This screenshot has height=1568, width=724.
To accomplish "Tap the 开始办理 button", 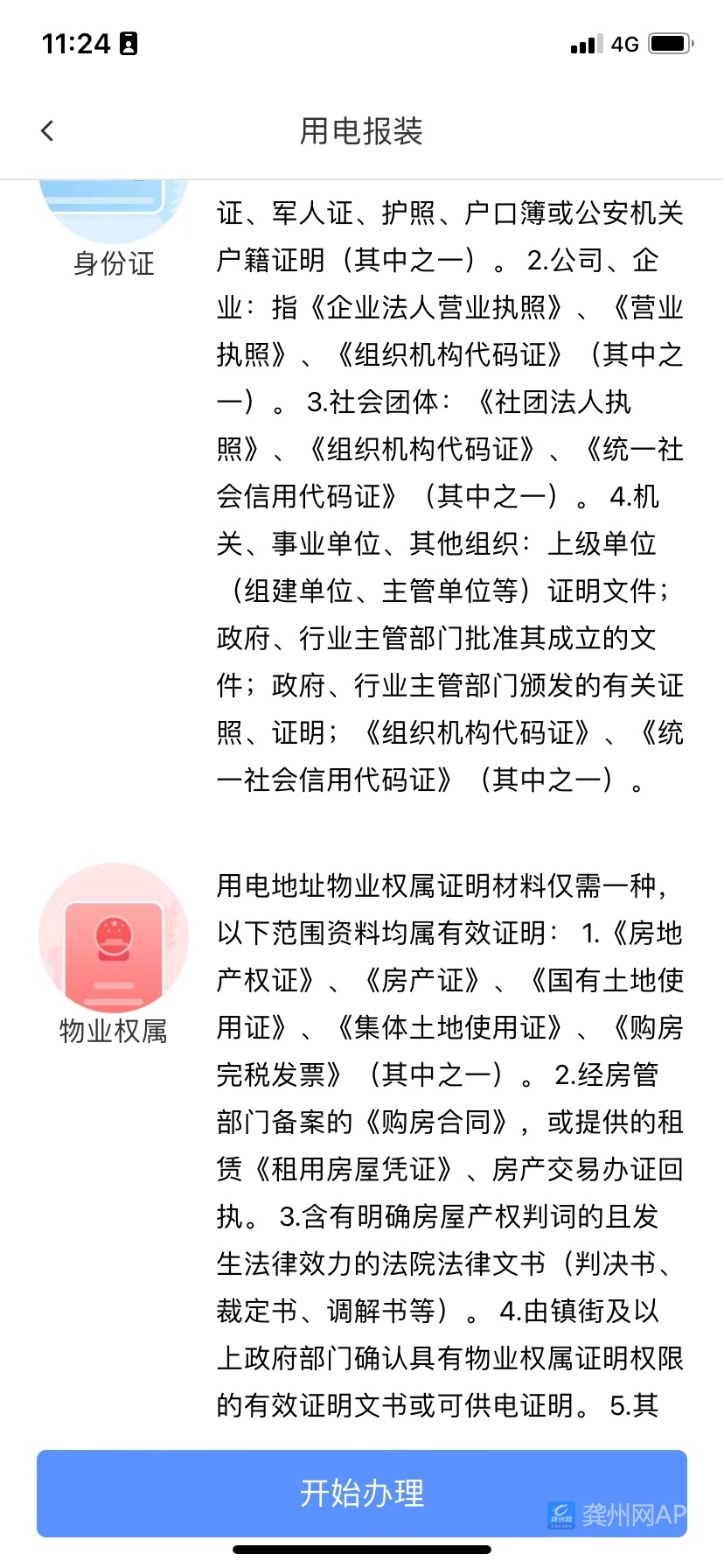I will pos(361,1493).
